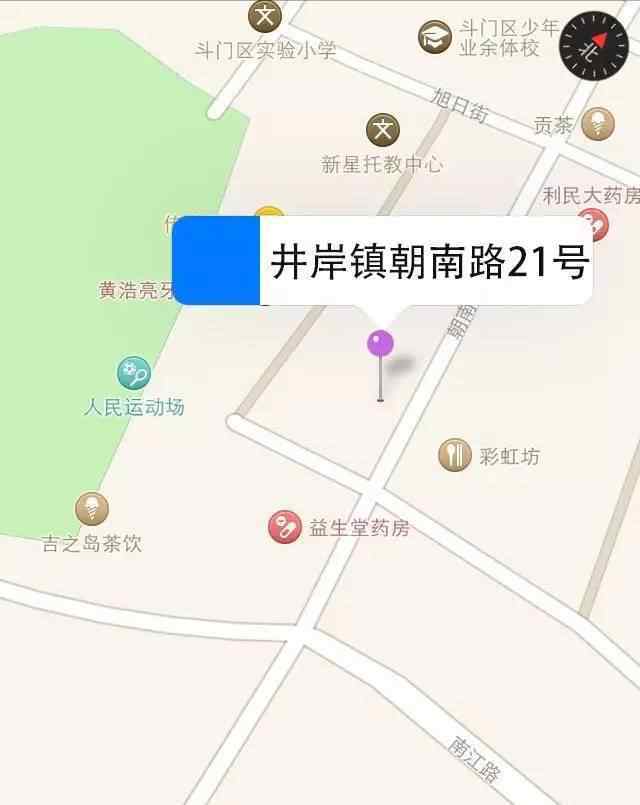640x805 pixels.
Task: Tap the compass to reset north orientation
Action: [593, 47]
